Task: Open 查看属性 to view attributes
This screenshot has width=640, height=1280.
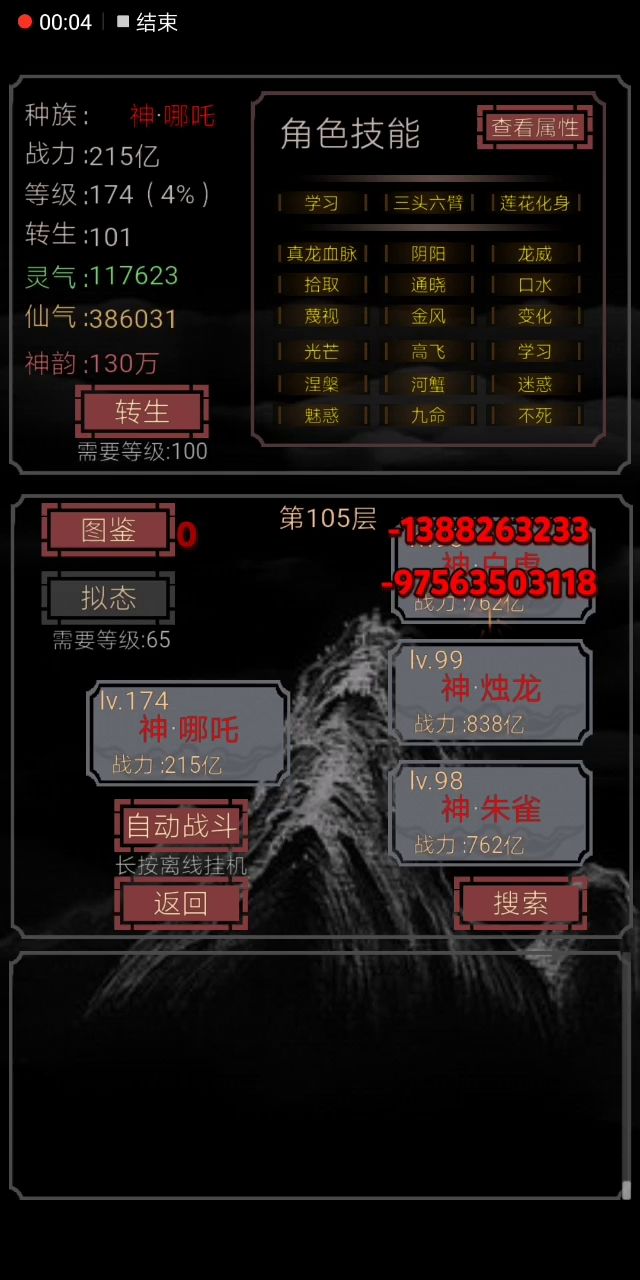Action: tap(535, 127)
